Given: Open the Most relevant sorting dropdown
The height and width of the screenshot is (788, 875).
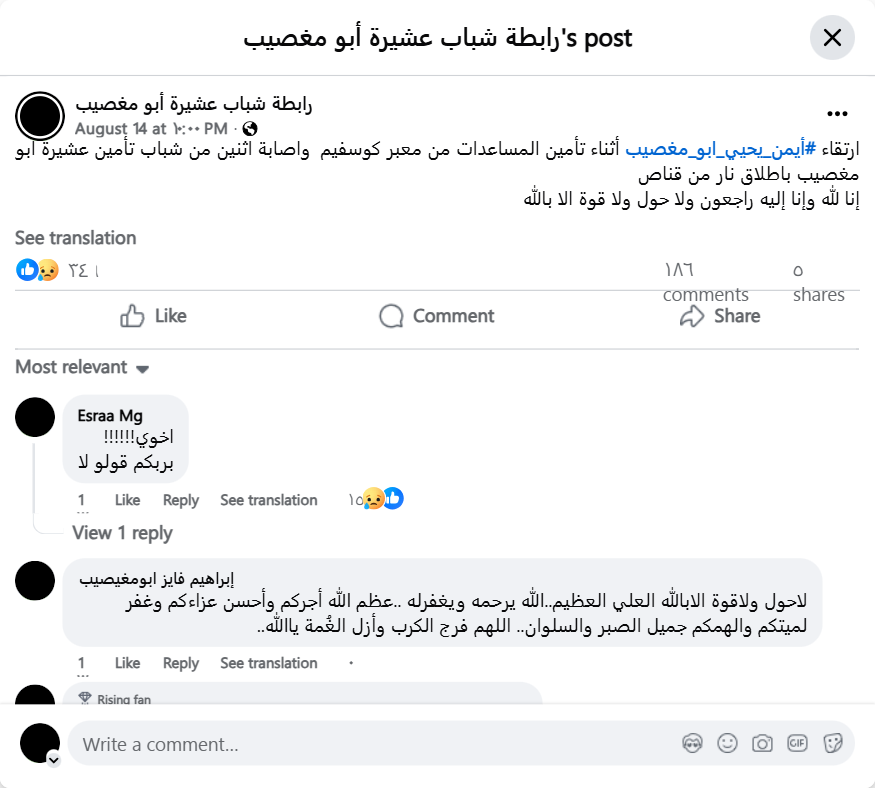Looking at the screenshot, I should tap(82, 368).
